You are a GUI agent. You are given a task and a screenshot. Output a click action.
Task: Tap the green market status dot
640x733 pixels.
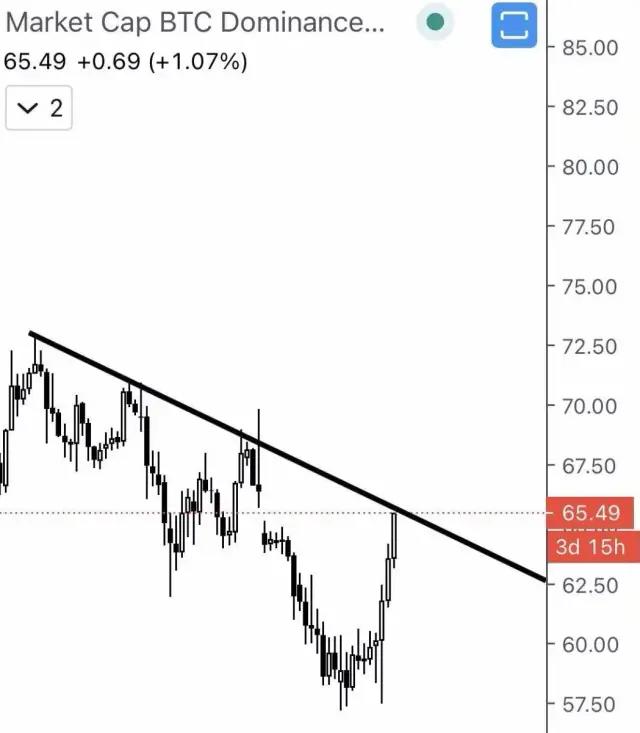coord(433,23)
